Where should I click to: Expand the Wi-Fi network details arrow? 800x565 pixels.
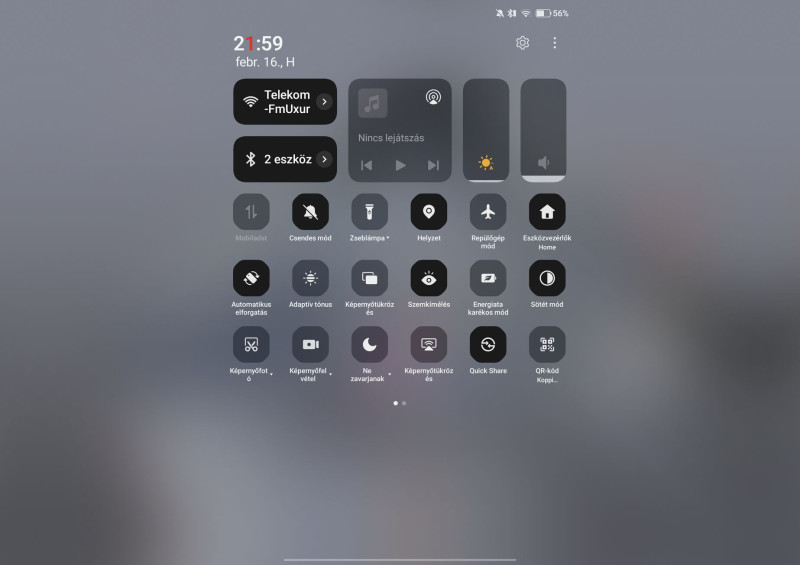pos(324,101)
